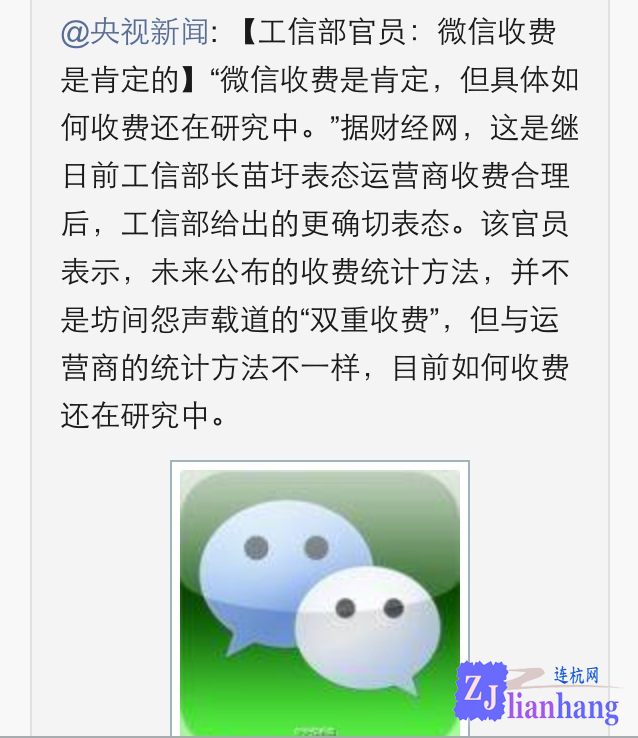Open the @央视新闻 profile link
The image size is (638, 738).
tap(135, 32)
